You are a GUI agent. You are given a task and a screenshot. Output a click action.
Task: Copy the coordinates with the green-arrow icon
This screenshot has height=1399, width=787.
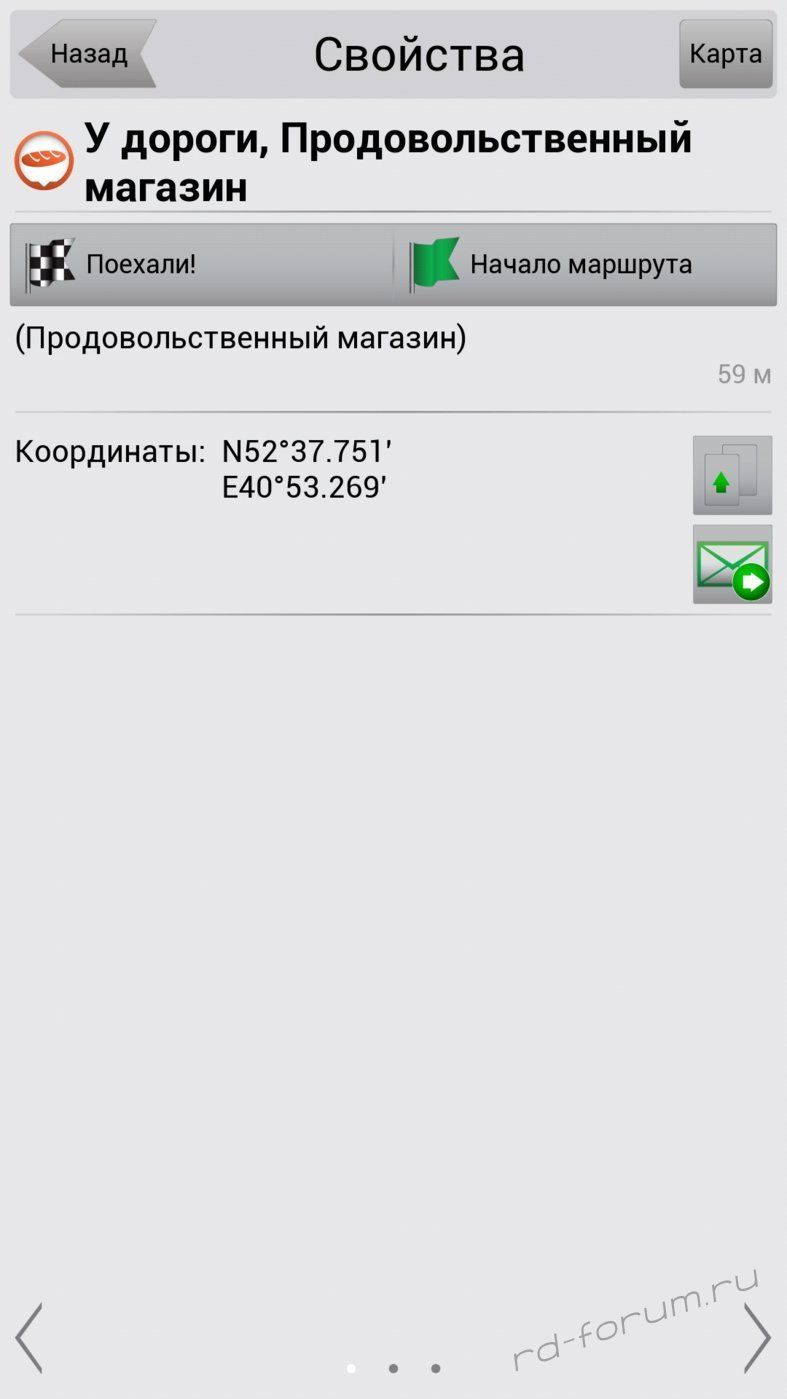click(x=732, y=475)
